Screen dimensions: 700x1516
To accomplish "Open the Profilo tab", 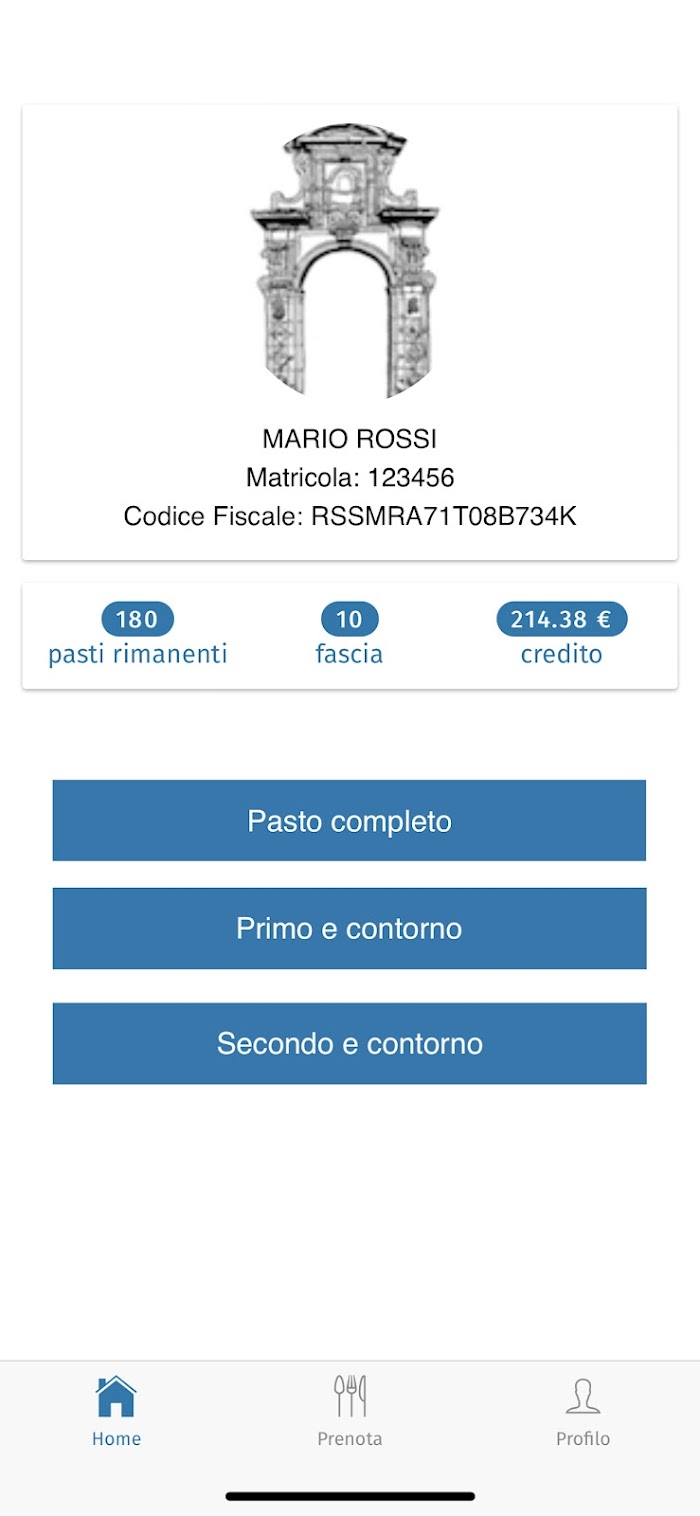I will (583, 1411).
